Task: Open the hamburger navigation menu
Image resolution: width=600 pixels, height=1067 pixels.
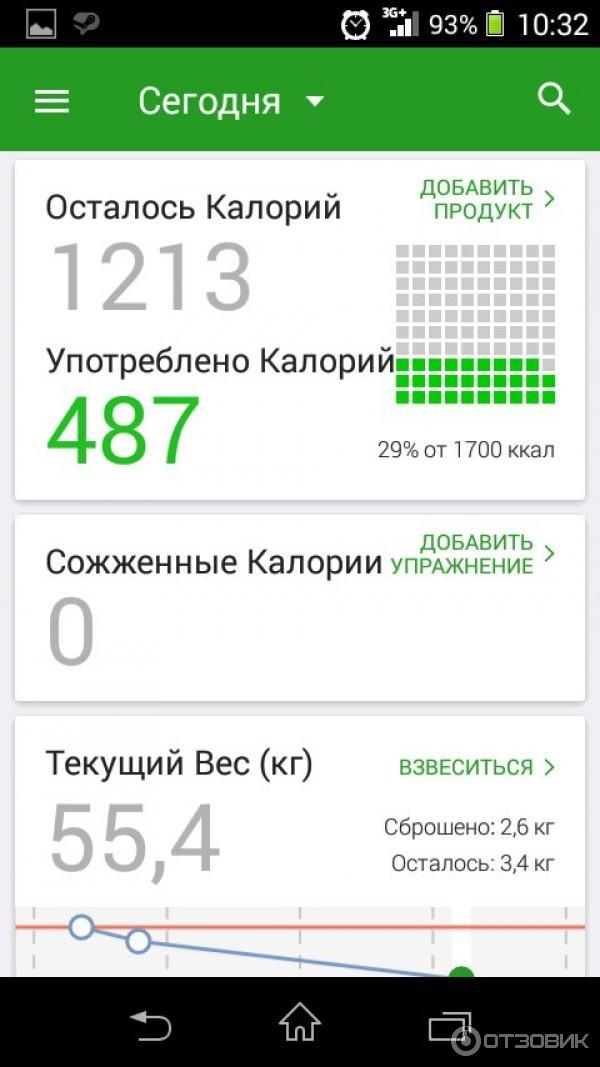Action: (52, 101)
